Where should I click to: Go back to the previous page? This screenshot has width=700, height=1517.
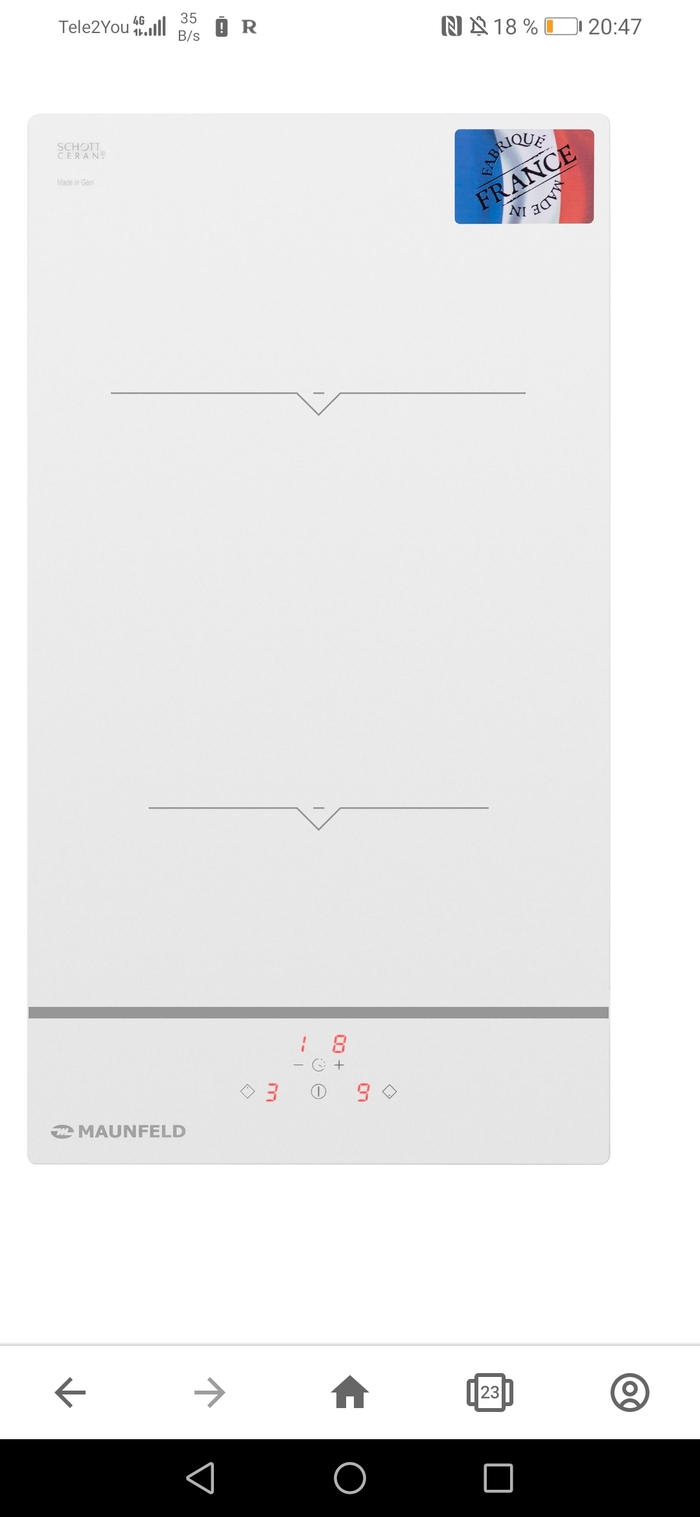(70, 1392)
